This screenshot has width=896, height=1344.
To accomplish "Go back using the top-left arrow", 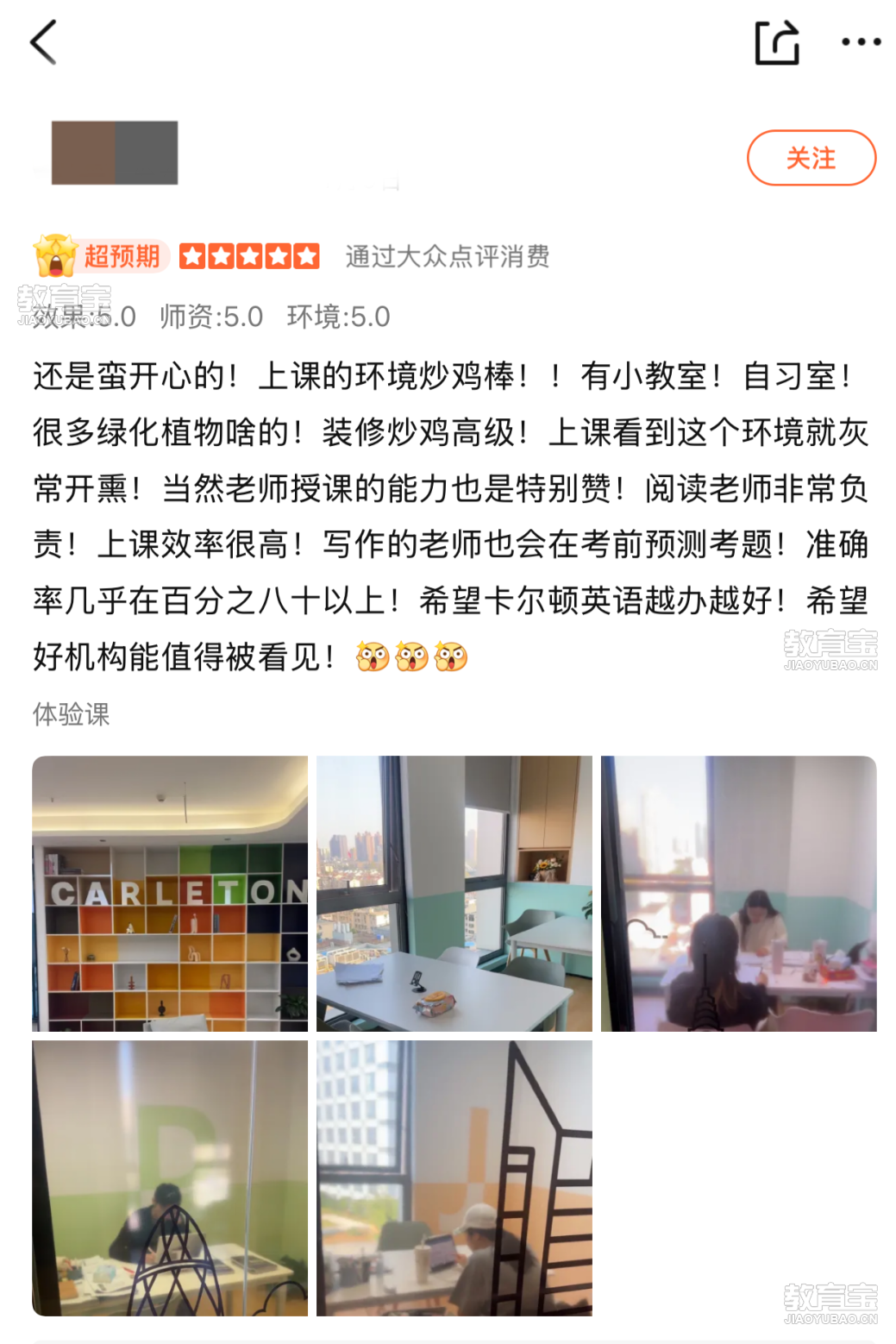I will (x=43, y=42).
